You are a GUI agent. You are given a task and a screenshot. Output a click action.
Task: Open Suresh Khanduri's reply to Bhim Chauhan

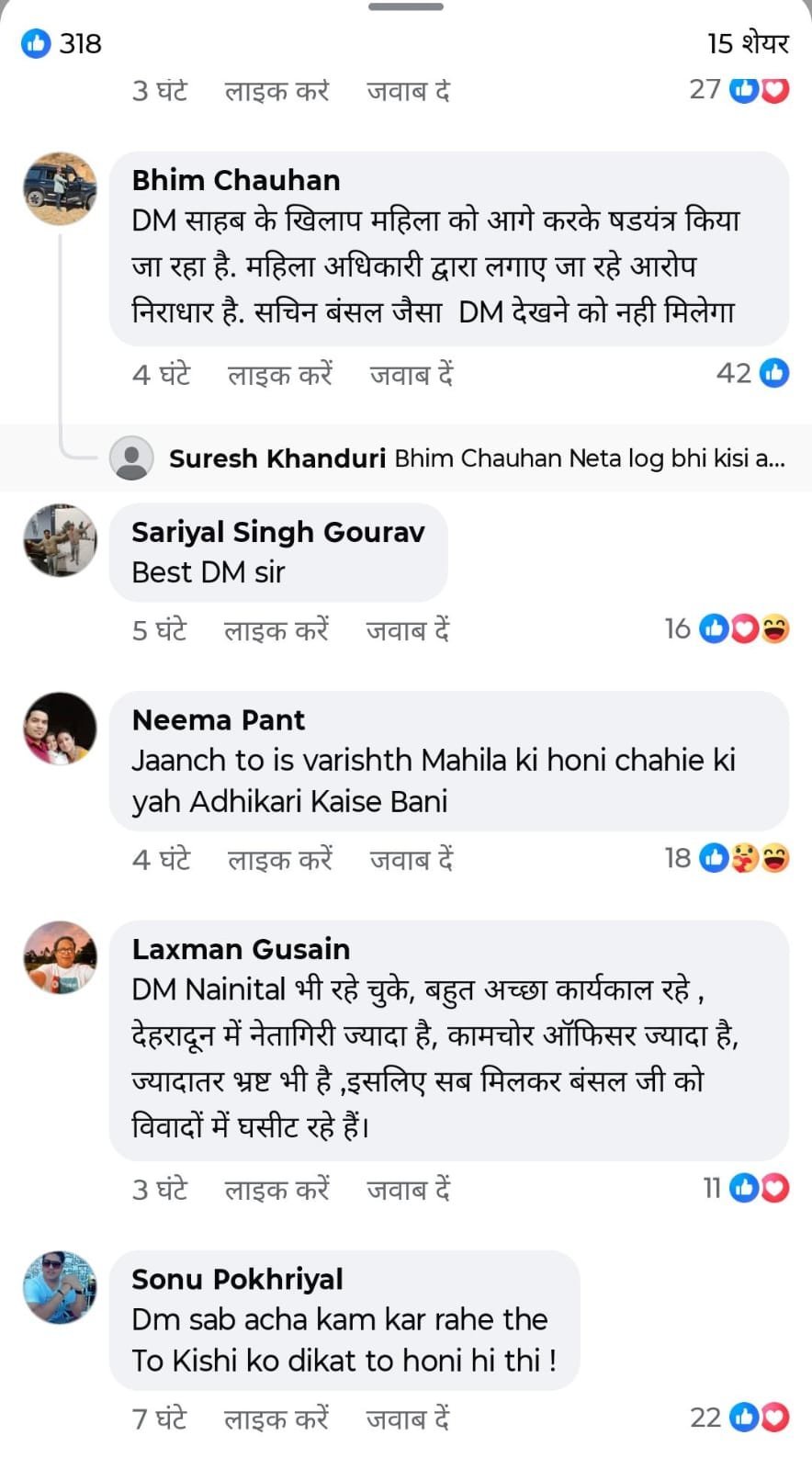pos(476,458)
